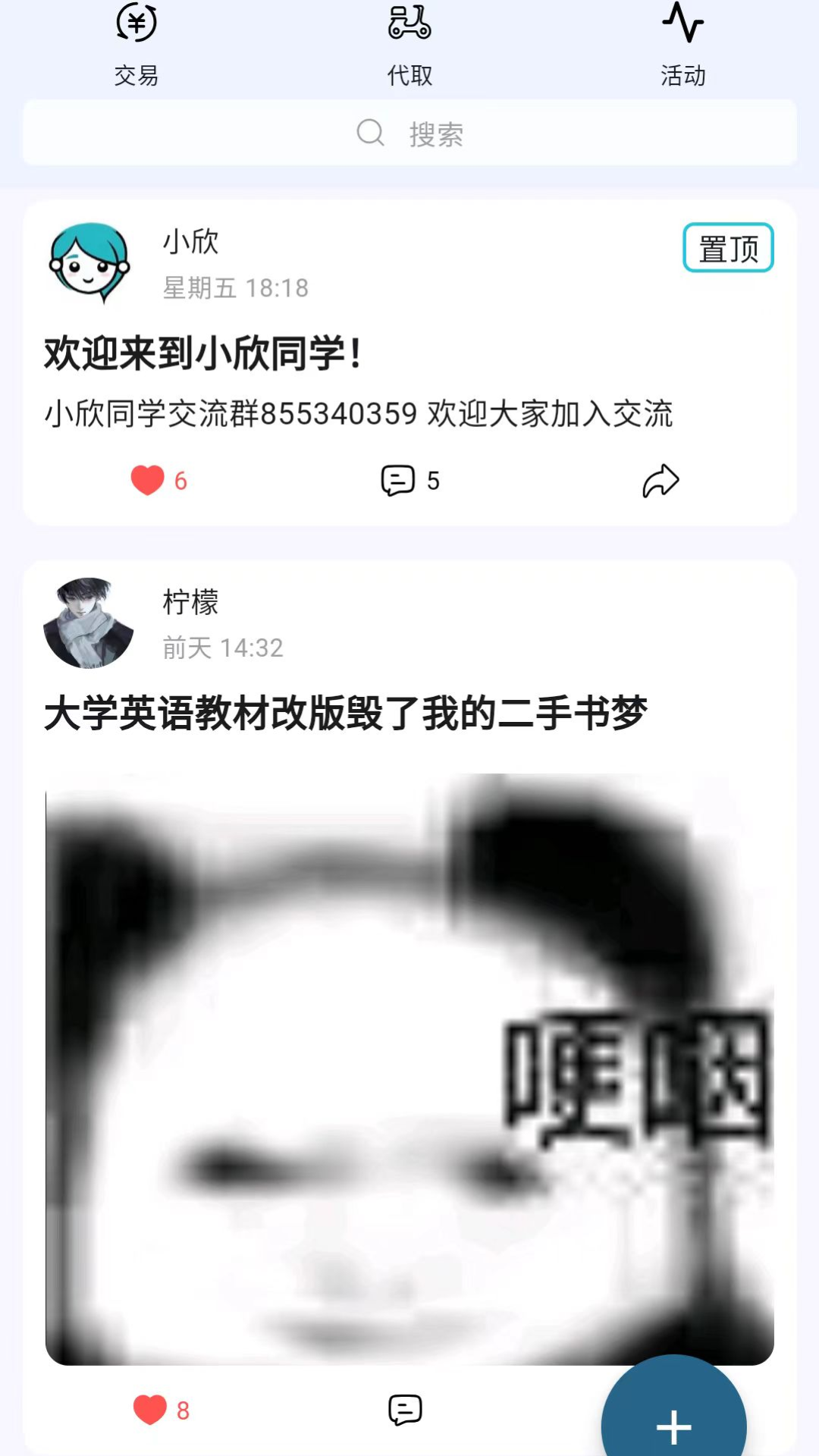Tap the search input field
Viewport: 819px width, 1456px height.
point(409,133)
